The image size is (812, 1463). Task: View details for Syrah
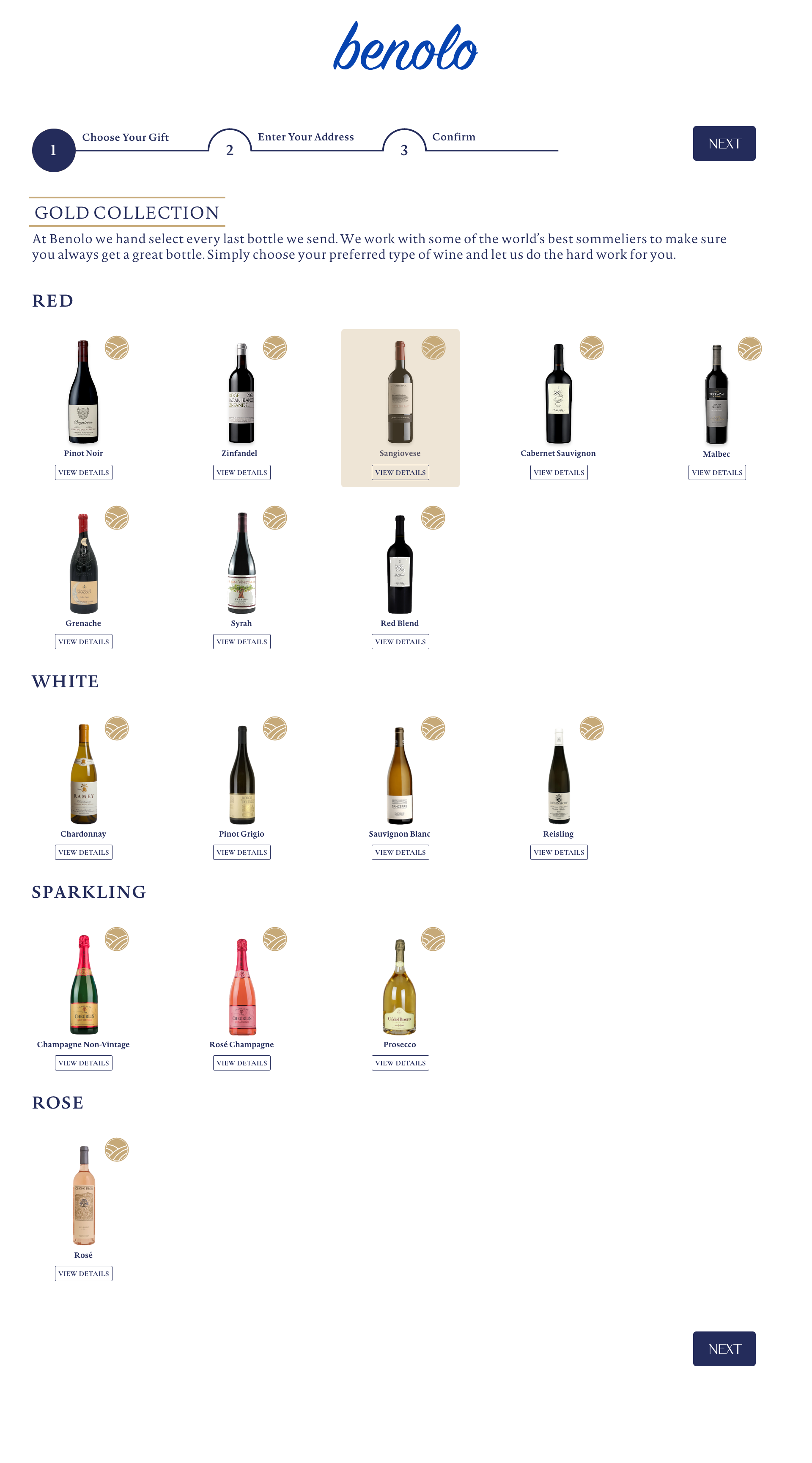[x=241, y=641]
